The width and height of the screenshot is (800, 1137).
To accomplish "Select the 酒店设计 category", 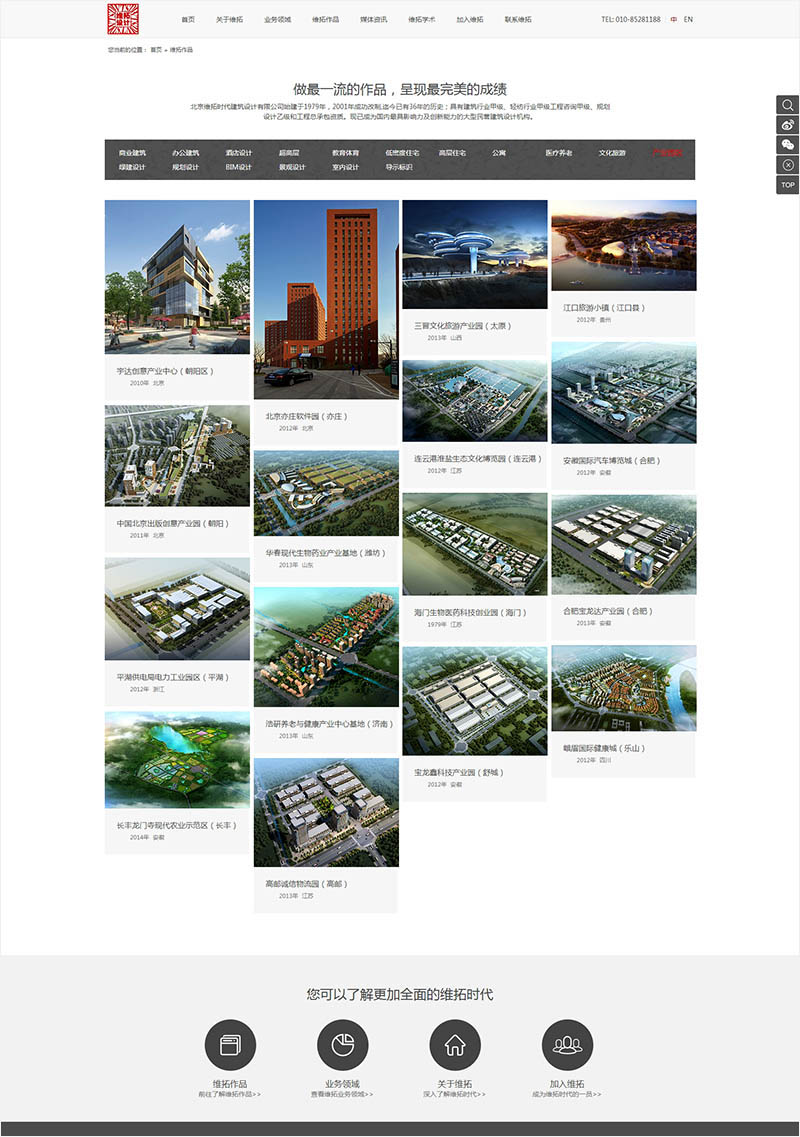I will point(239,153).
